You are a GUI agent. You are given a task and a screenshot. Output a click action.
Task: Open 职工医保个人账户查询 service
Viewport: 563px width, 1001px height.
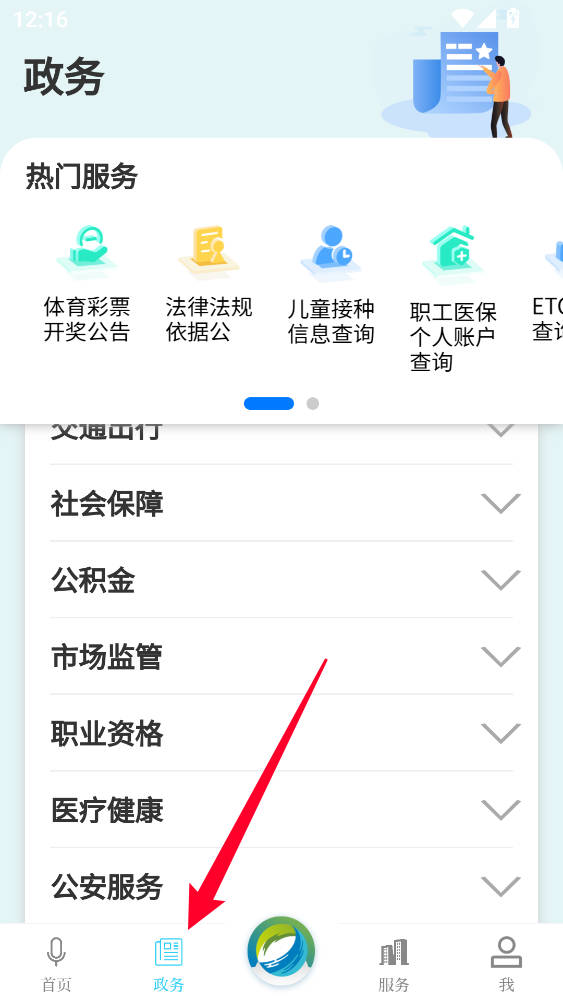click(x=453, y=299)
